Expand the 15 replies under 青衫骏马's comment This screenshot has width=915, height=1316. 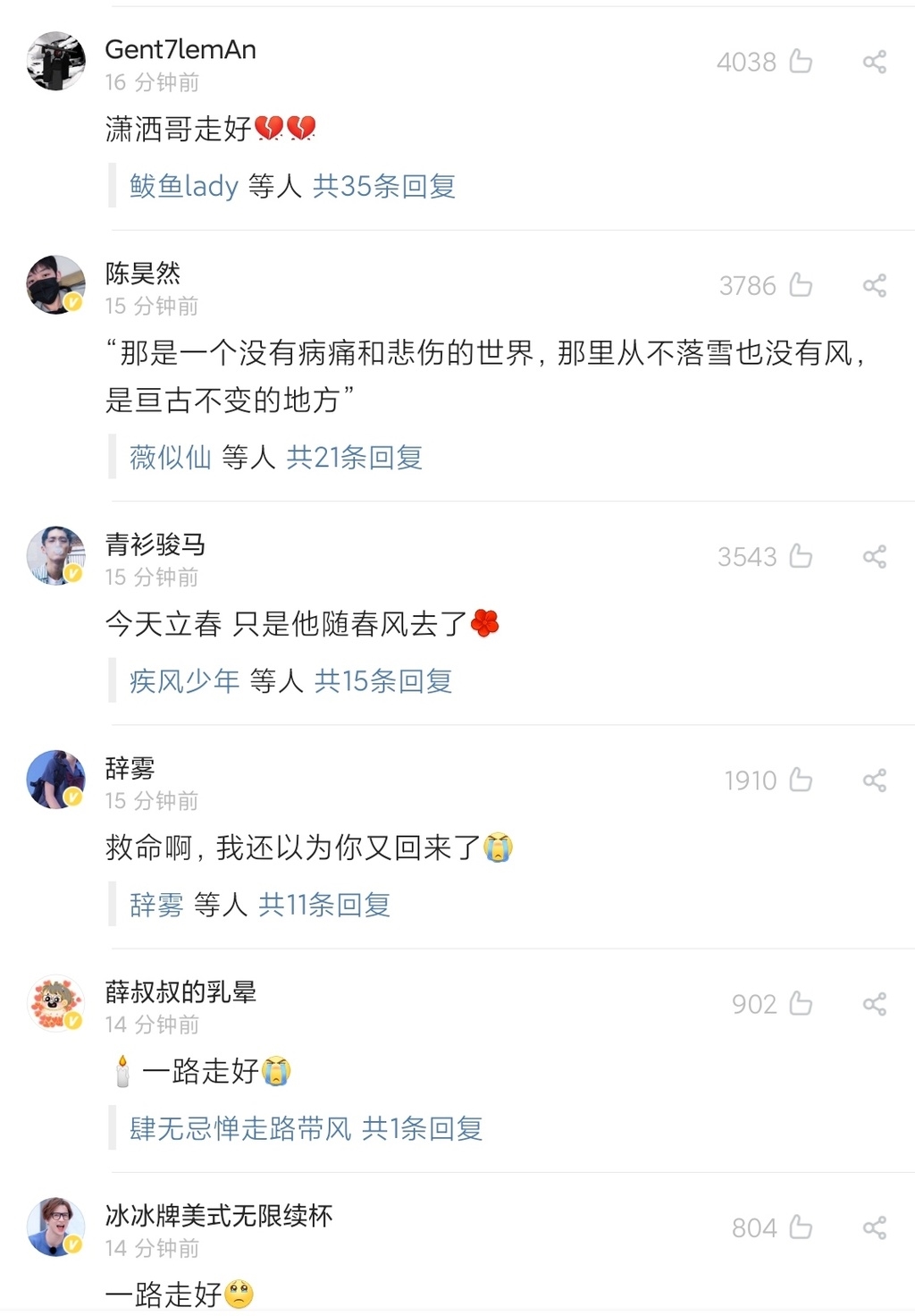pos(382,681)
